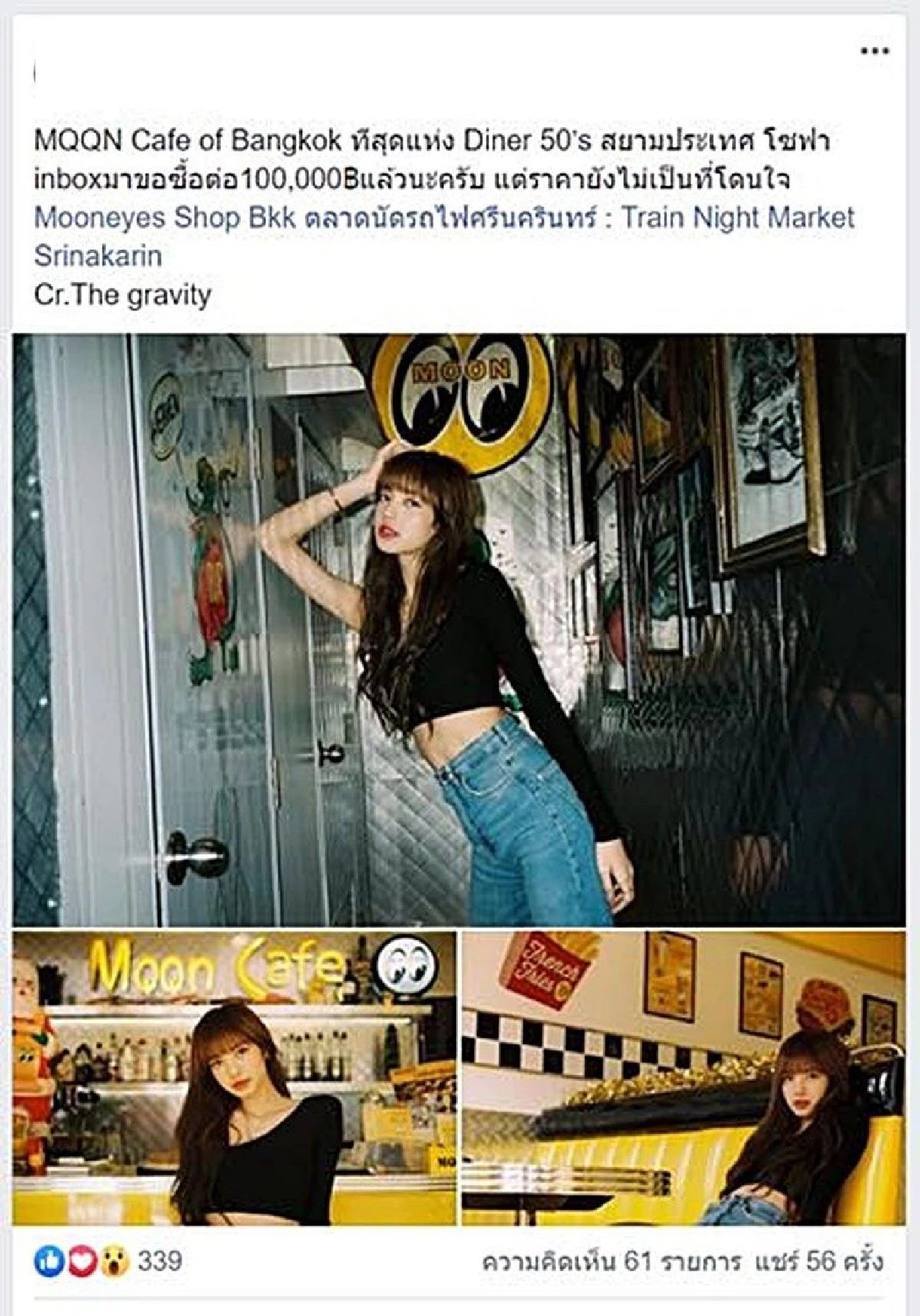920x1316 pixels.
Task: View the large photo with the MOON sign
Action: (458, 628)
